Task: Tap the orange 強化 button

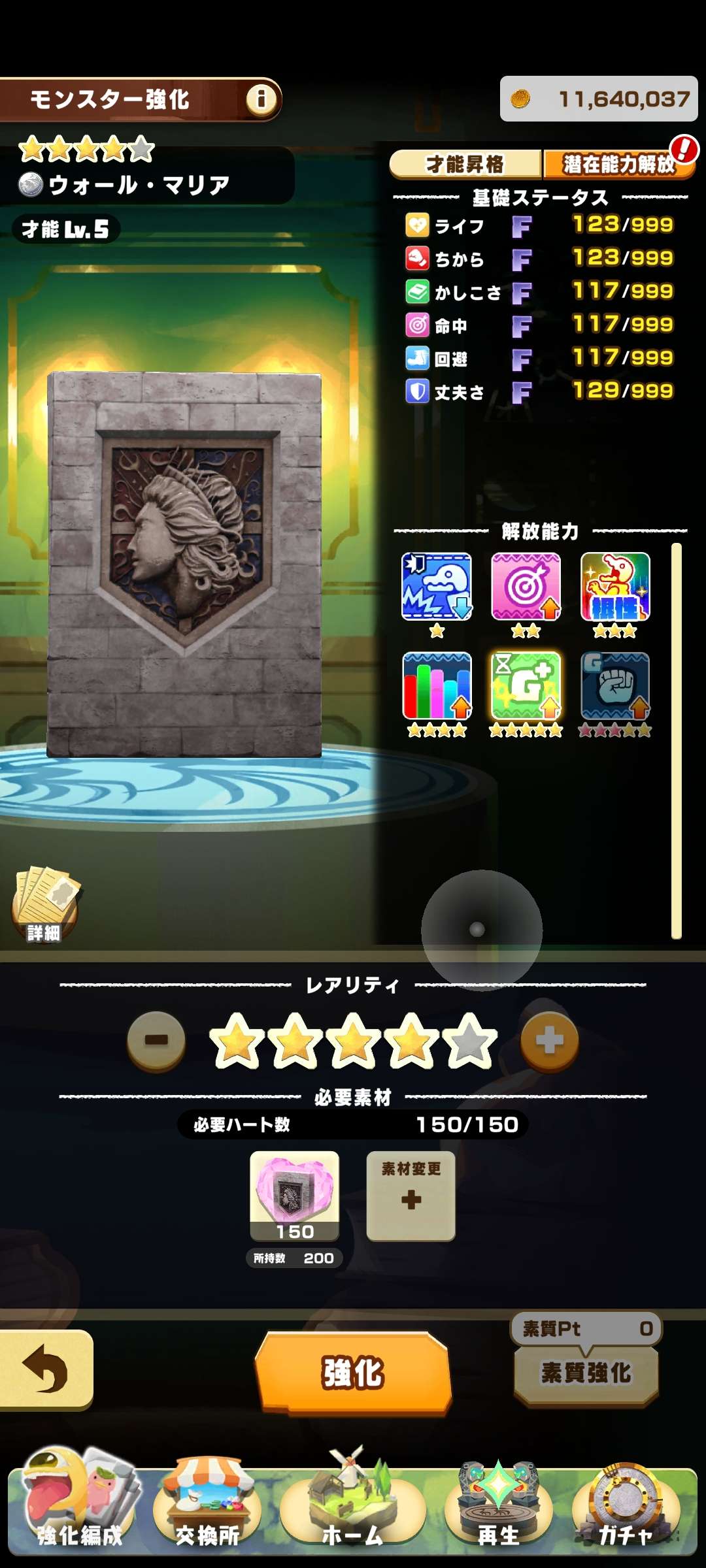Action: [x=353, y=1372]
